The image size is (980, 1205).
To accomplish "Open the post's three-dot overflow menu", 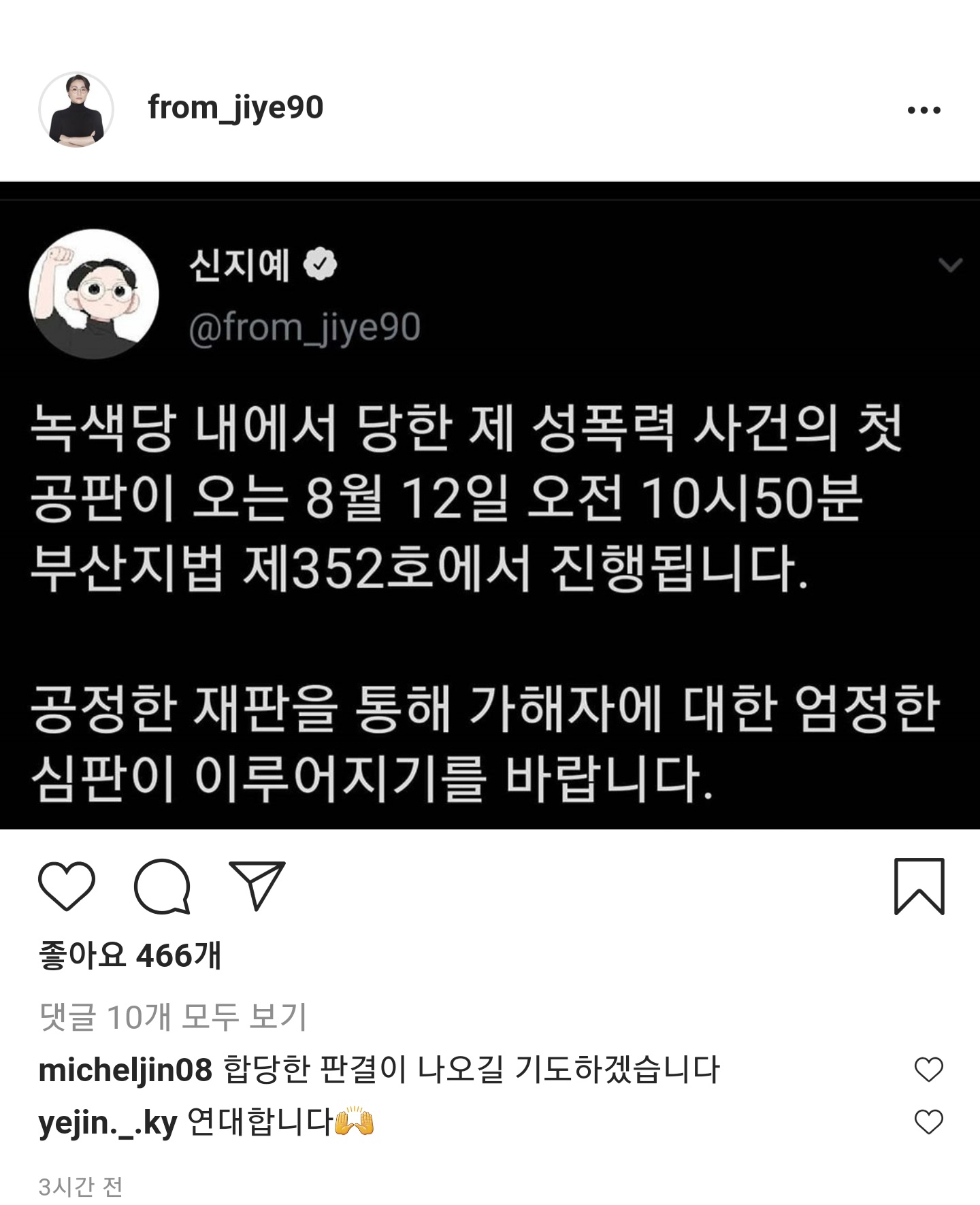I will tap(924, 110).
